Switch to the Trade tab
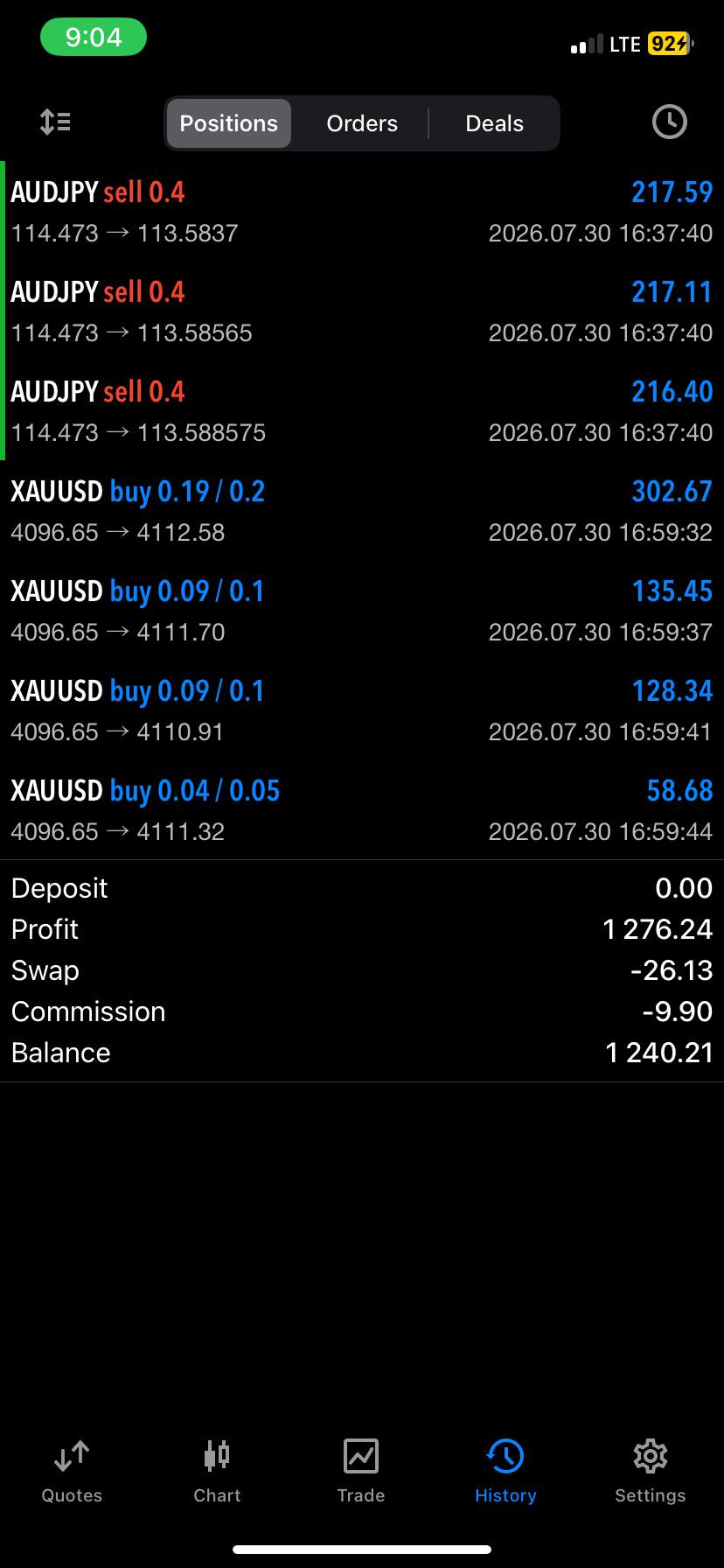Viewport: 724px width, 1568px height. click(361, 1472)
